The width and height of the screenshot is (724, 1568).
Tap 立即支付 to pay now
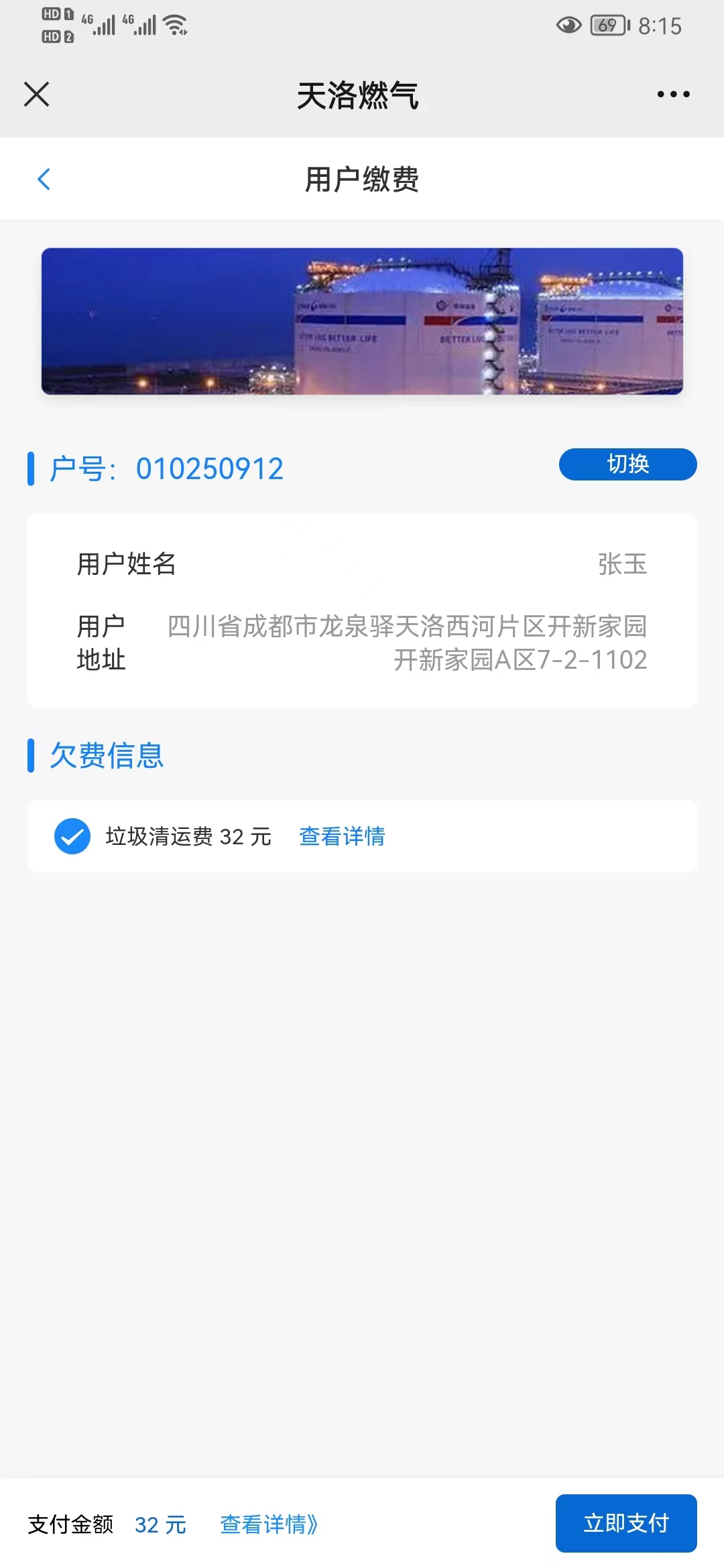click(x=626, y=1523)
